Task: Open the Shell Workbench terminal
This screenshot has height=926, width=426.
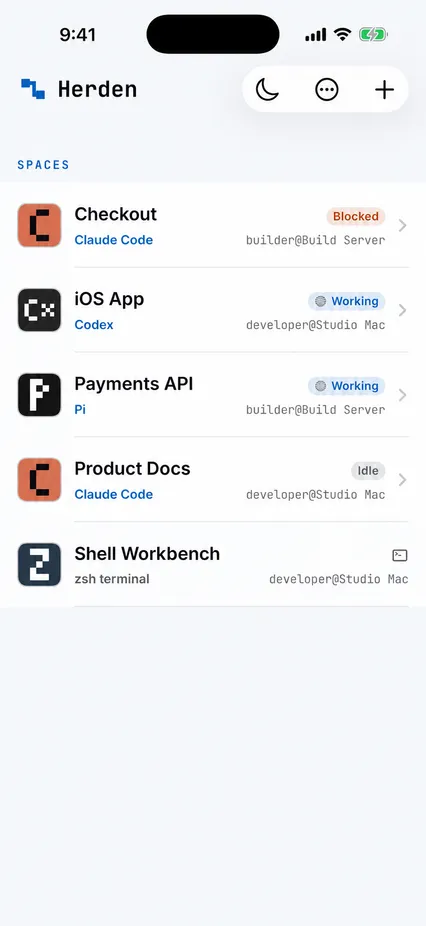Action: (213, 565)
